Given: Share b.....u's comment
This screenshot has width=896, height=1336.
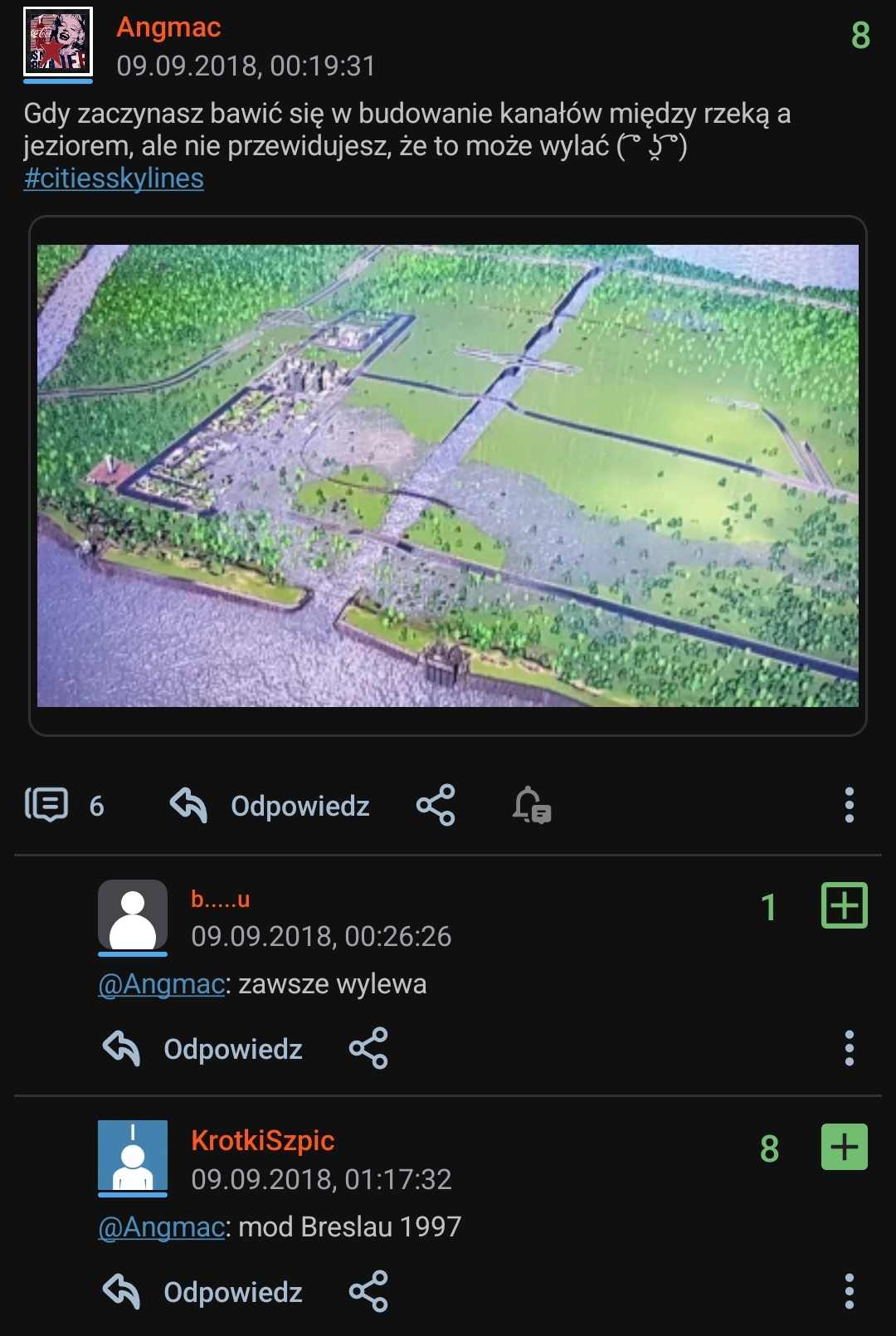Looking at the screenshot, I should [x=368, y=1049].
